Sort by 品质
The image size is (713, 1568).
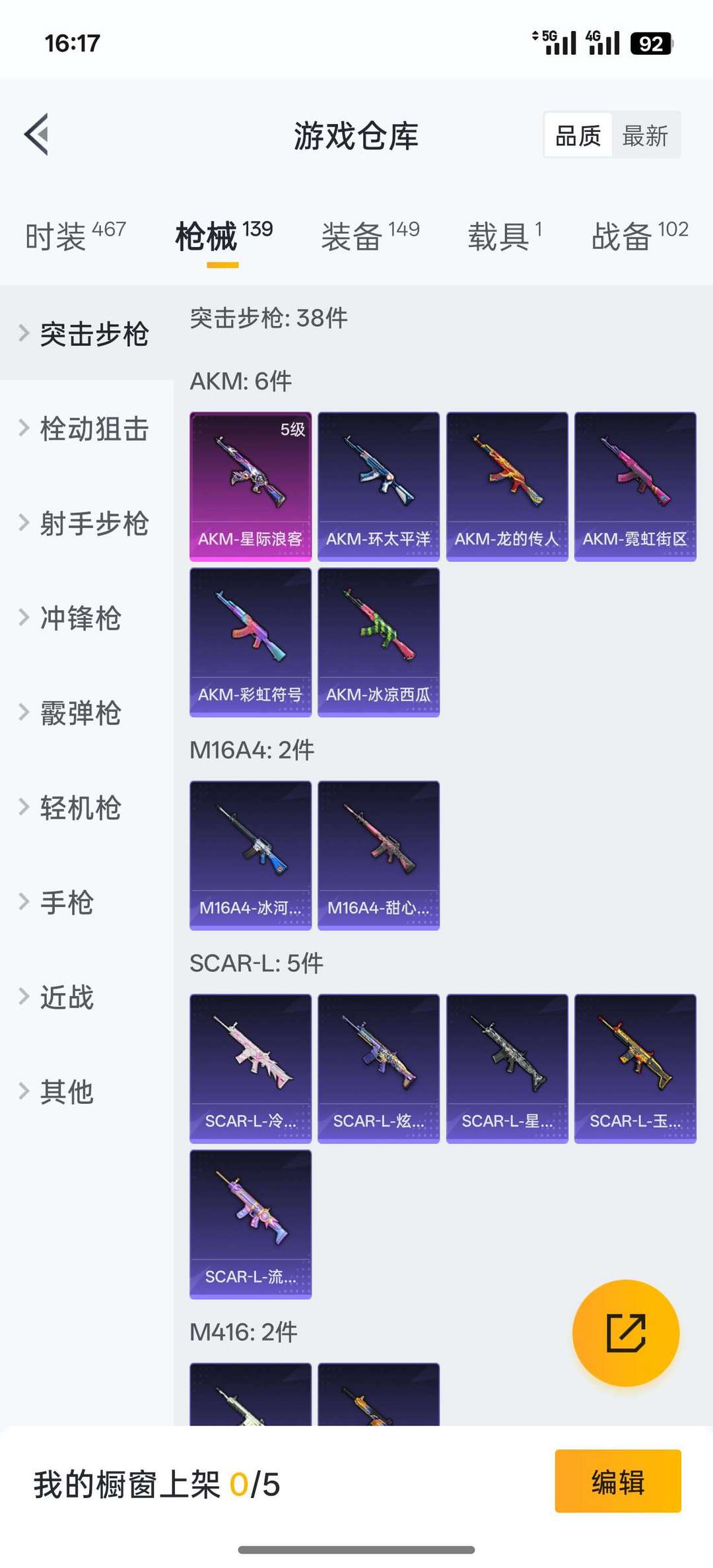pyautogui.click(x=578, y=136)
